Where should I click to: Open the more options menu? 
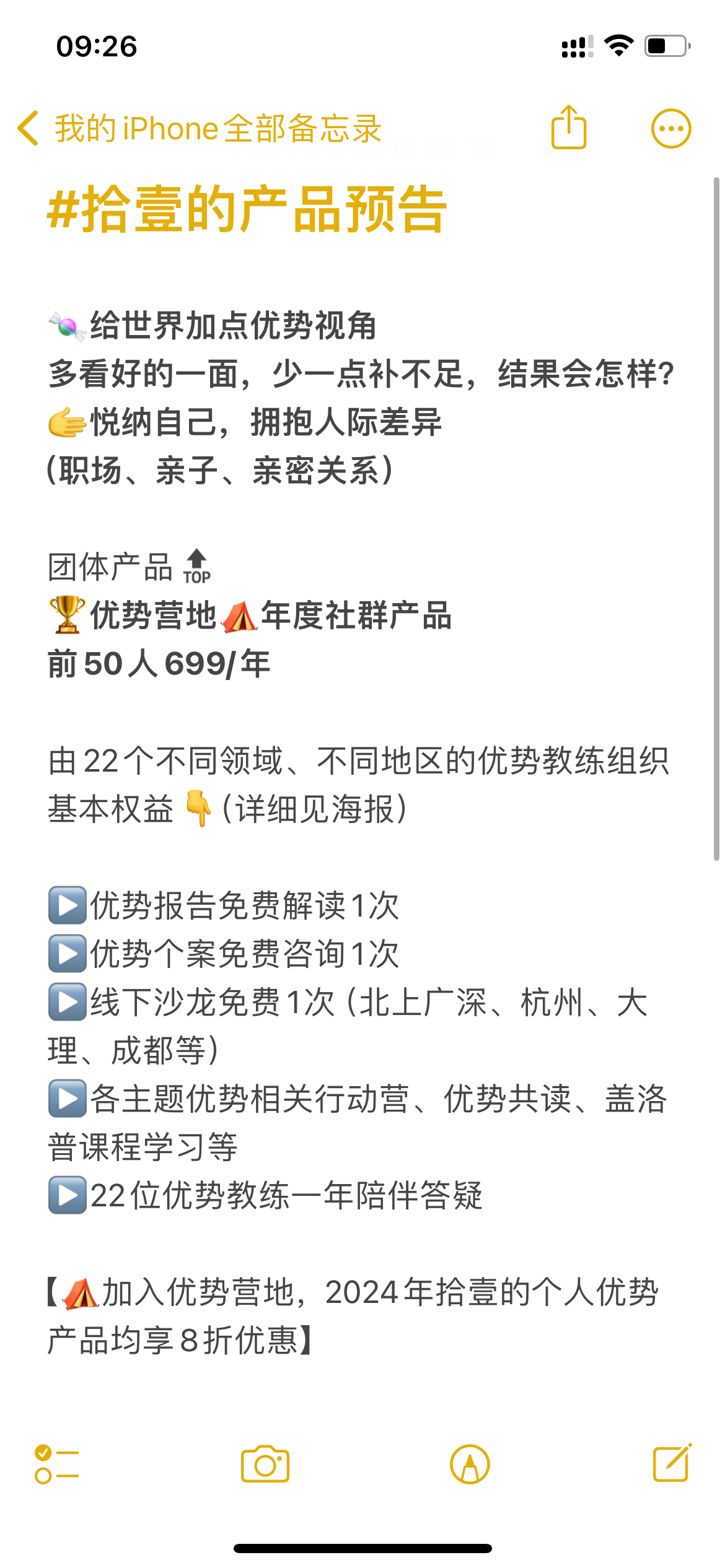(671, 129)
